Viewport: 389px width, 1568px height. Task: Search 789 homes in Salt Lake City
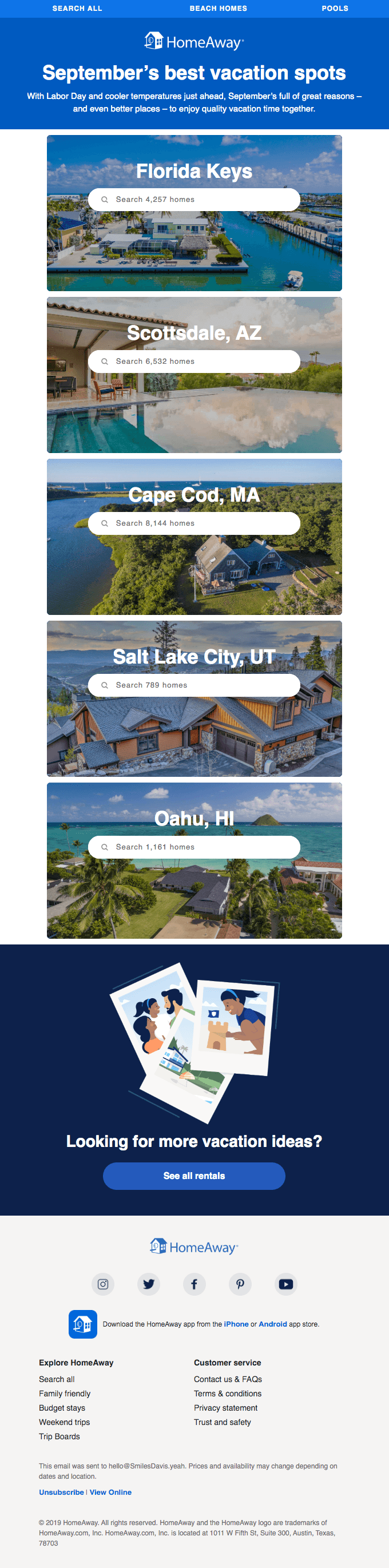193,685
